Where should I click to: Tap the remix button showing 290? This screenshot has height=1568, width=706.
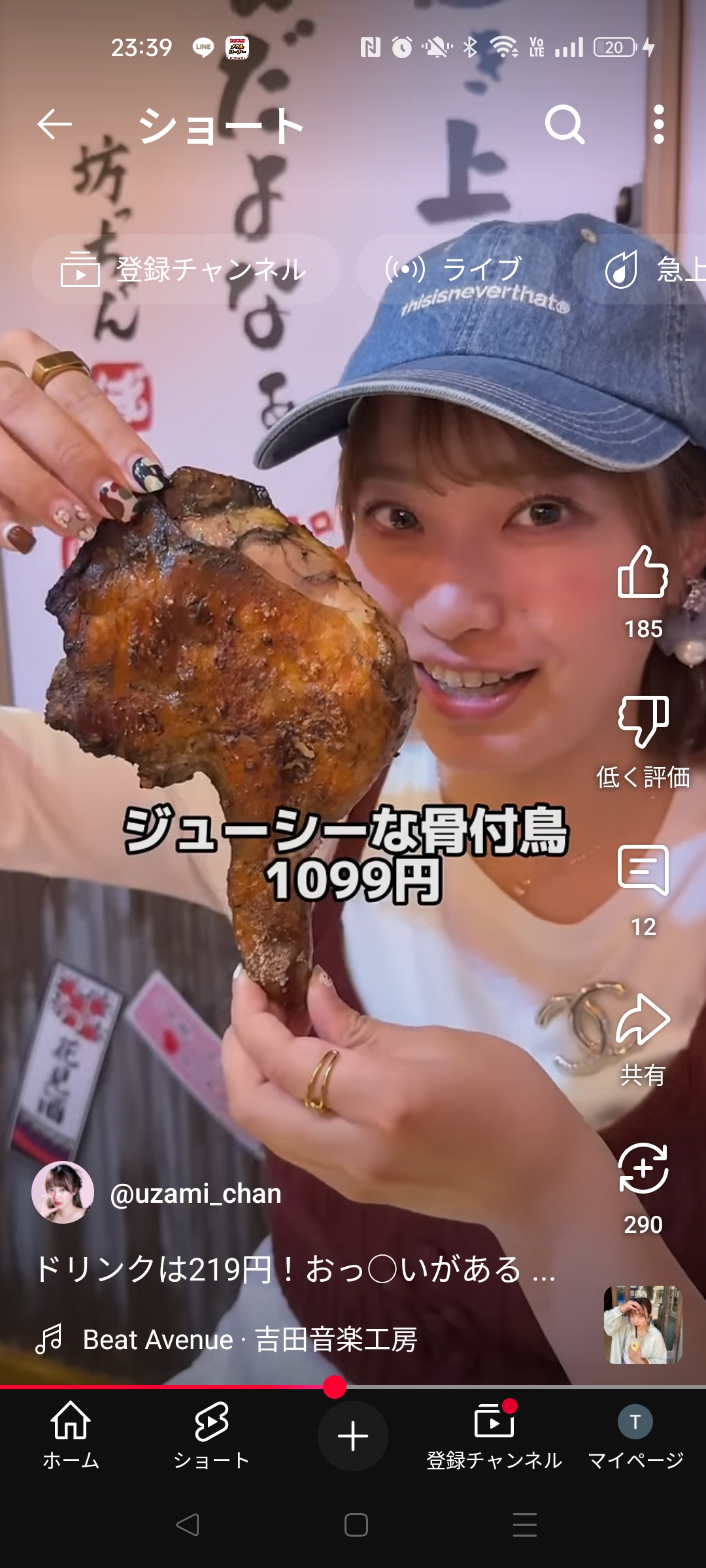pos(643,1169)
